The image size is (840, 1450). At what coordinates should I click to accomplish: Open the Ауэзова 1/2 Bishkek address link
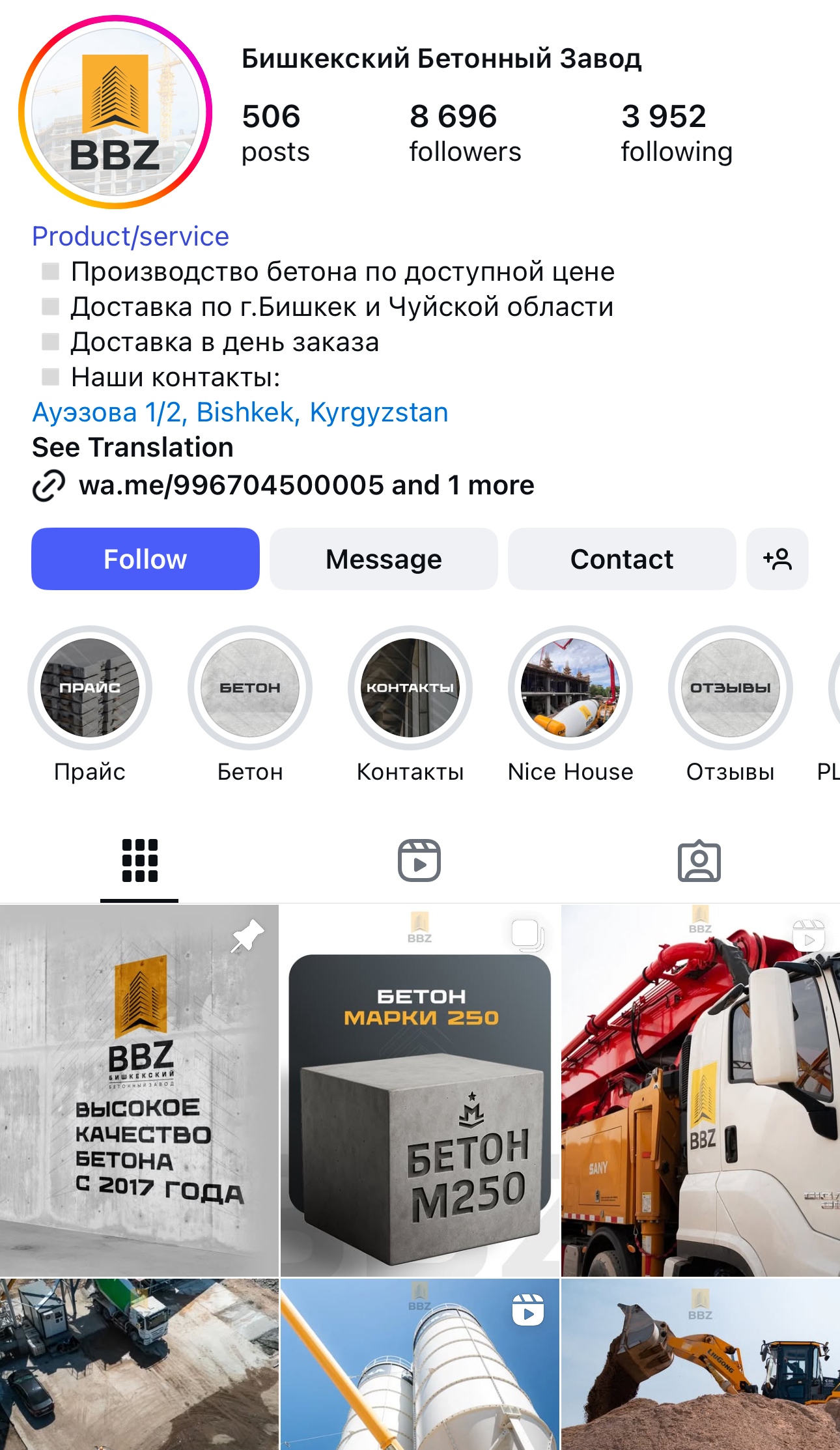tap(240, 412)
